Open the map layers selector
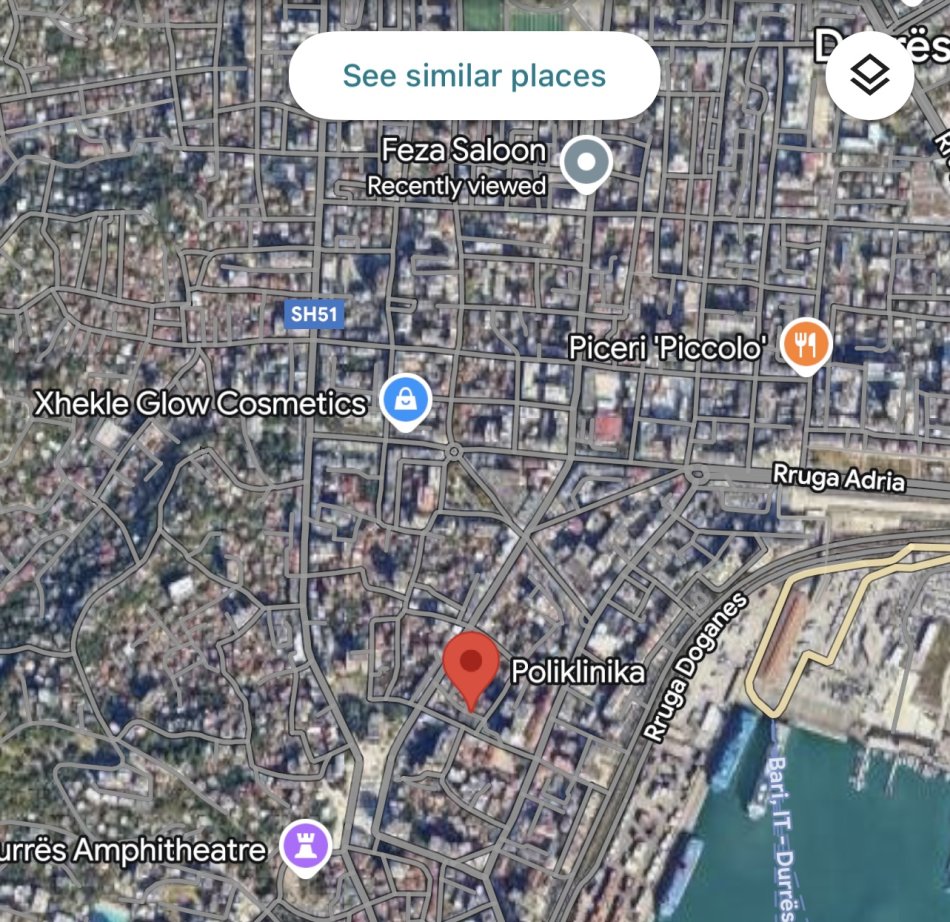 pos(869,75)
